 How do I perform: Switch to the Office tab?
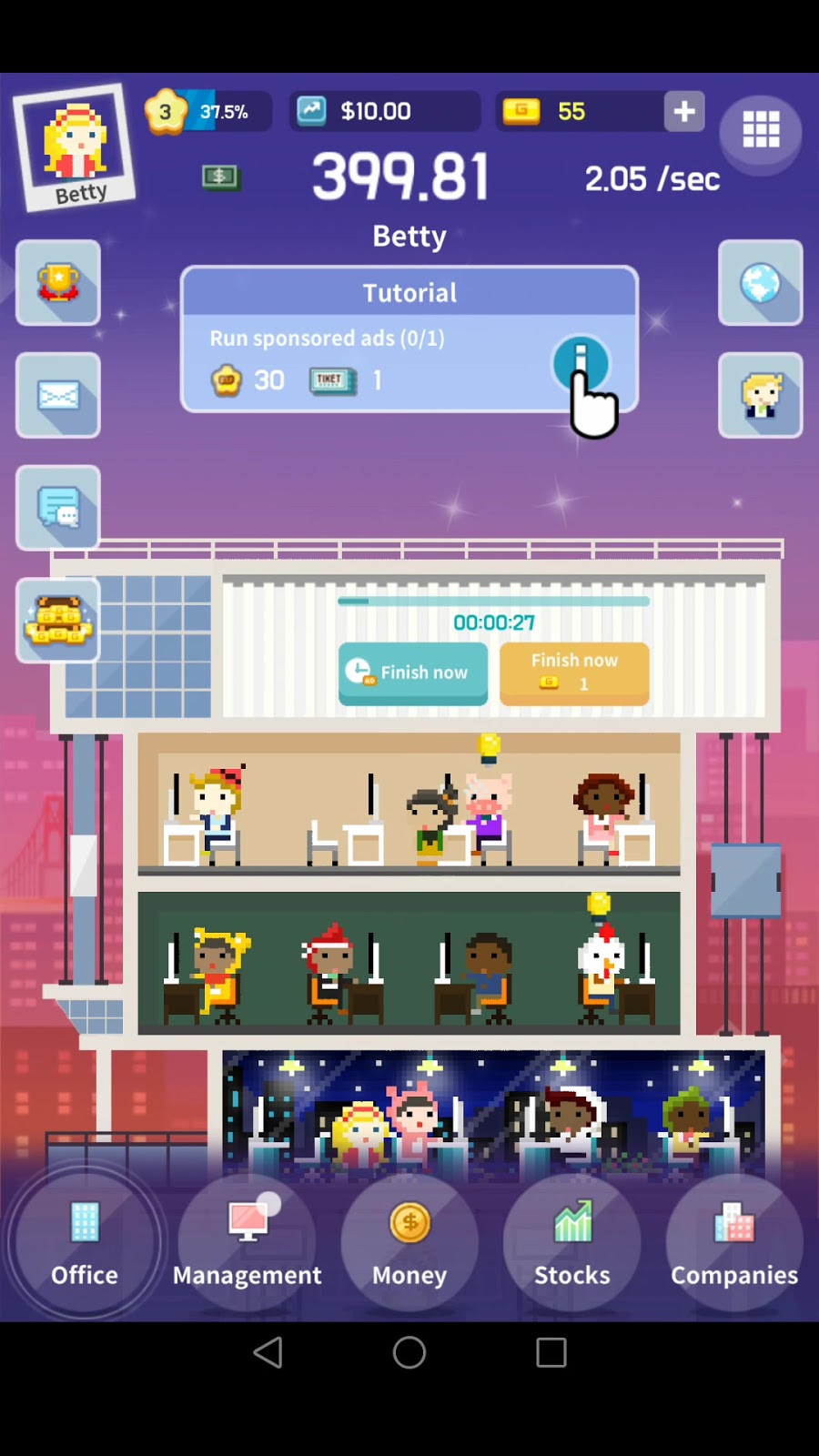pos(85,1242)
